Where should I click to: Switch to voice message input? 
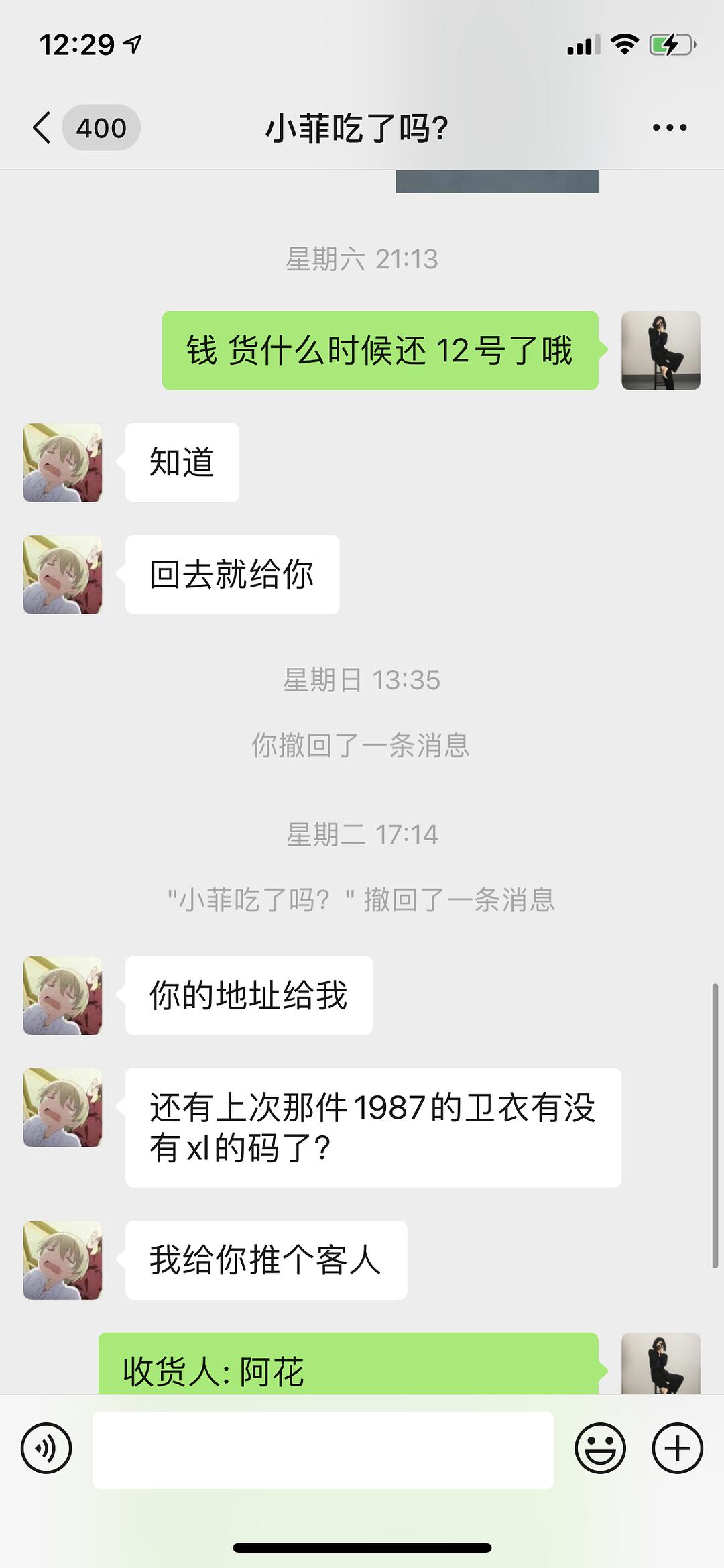coord(46,1447)
